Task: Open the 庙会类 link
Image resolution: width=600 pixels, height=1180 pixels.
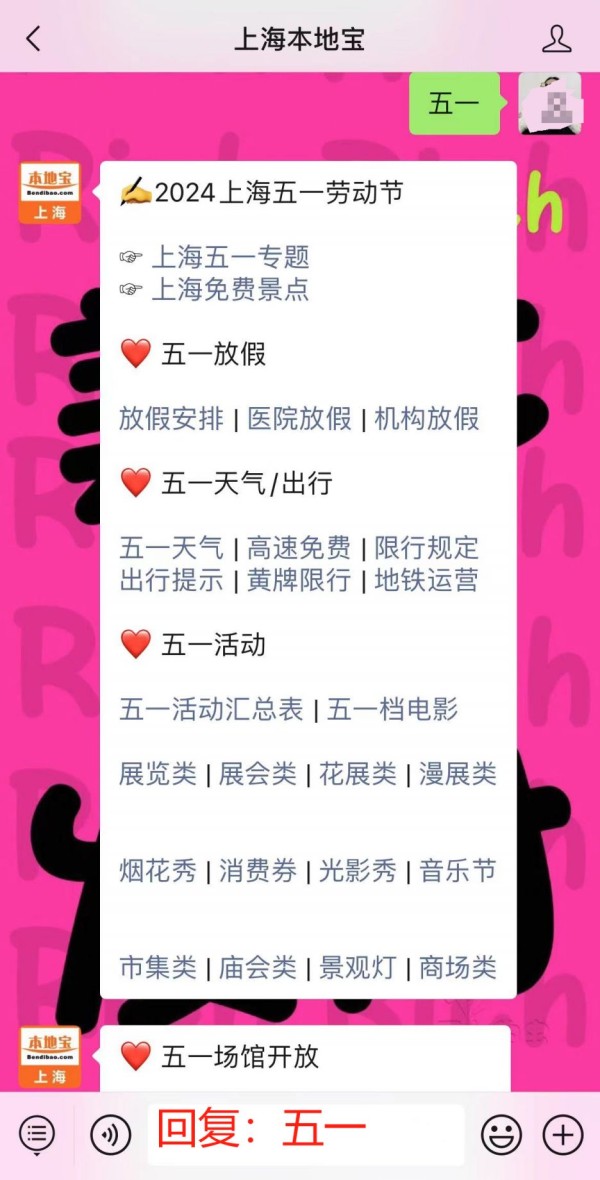Action: [258, 967]
